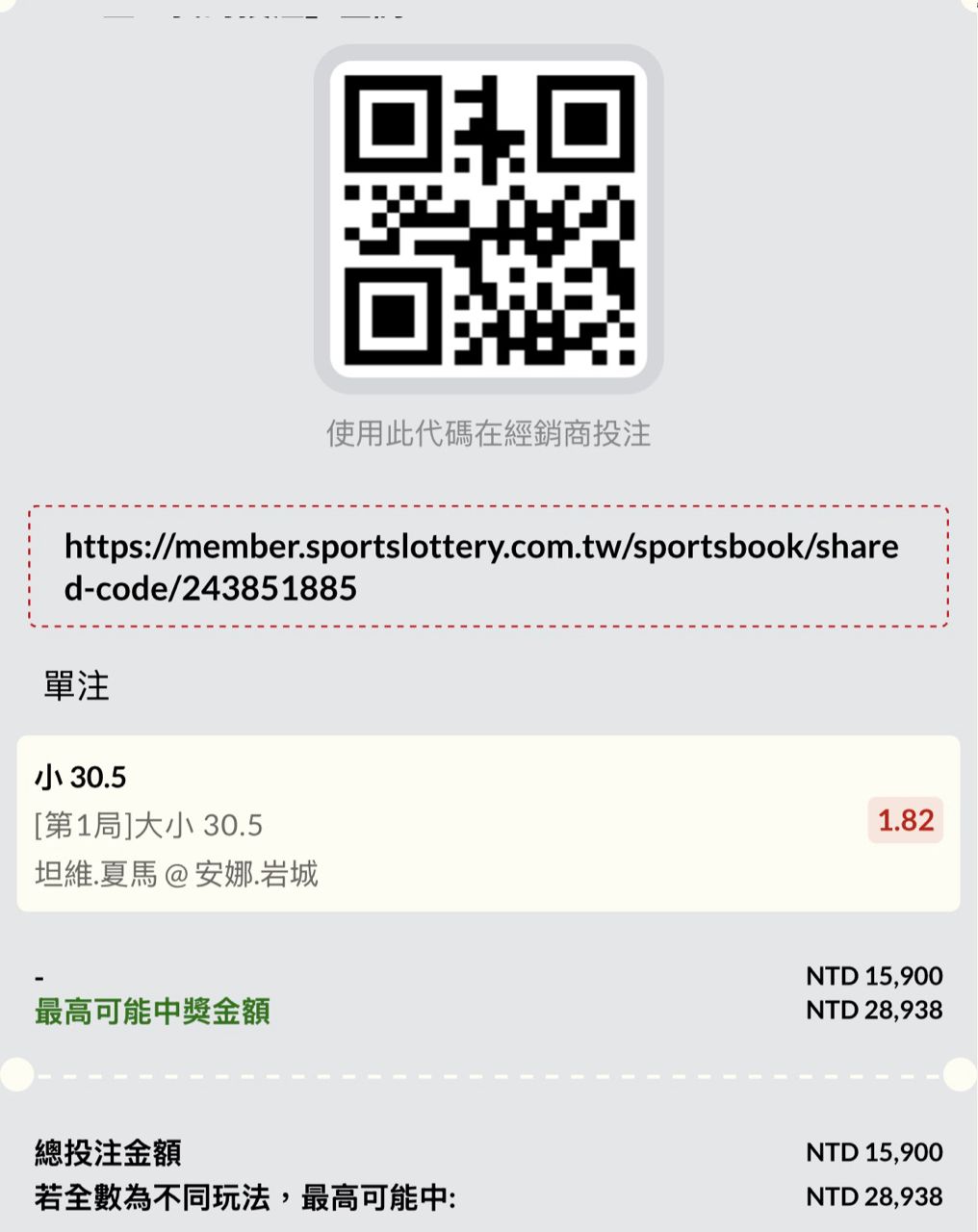Tap the shared-code sportsbook link

481,567
